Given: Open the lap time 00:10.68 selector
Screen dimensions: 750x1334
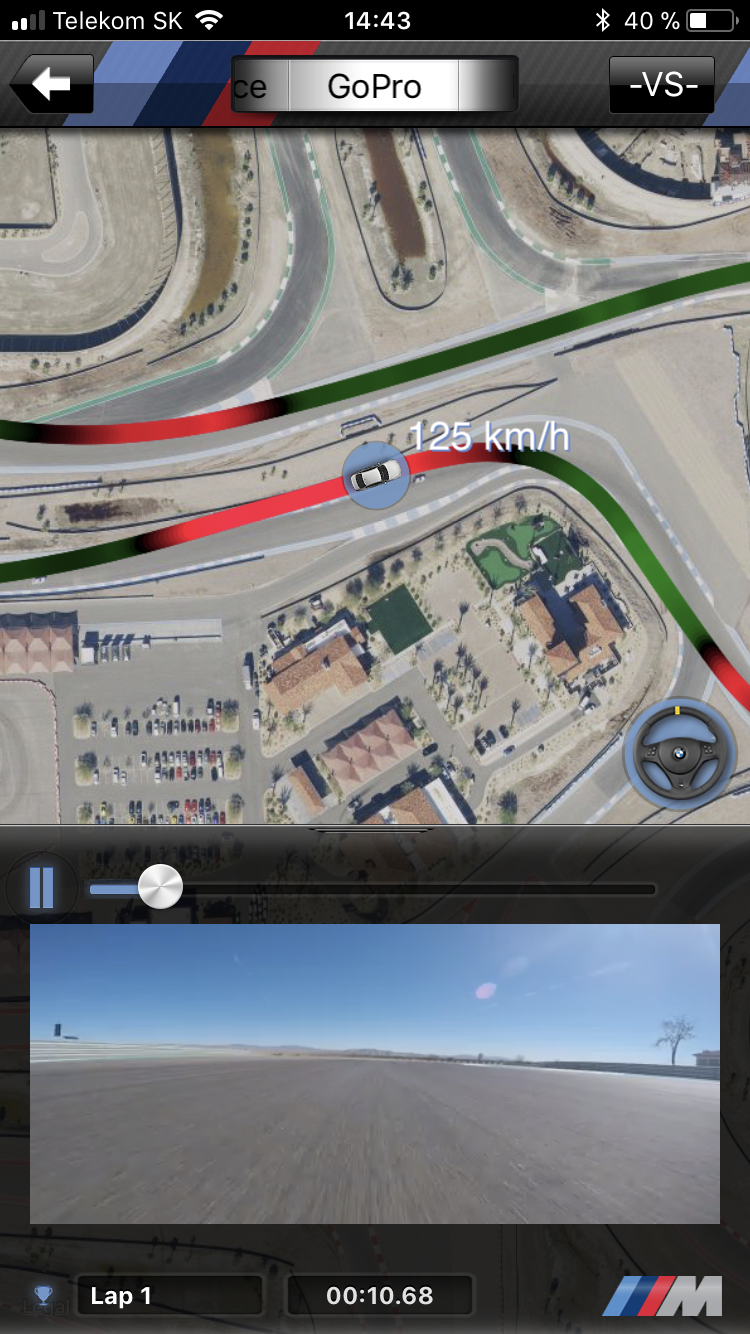Looking at the screenshot, I should [x=380, y=1295].
